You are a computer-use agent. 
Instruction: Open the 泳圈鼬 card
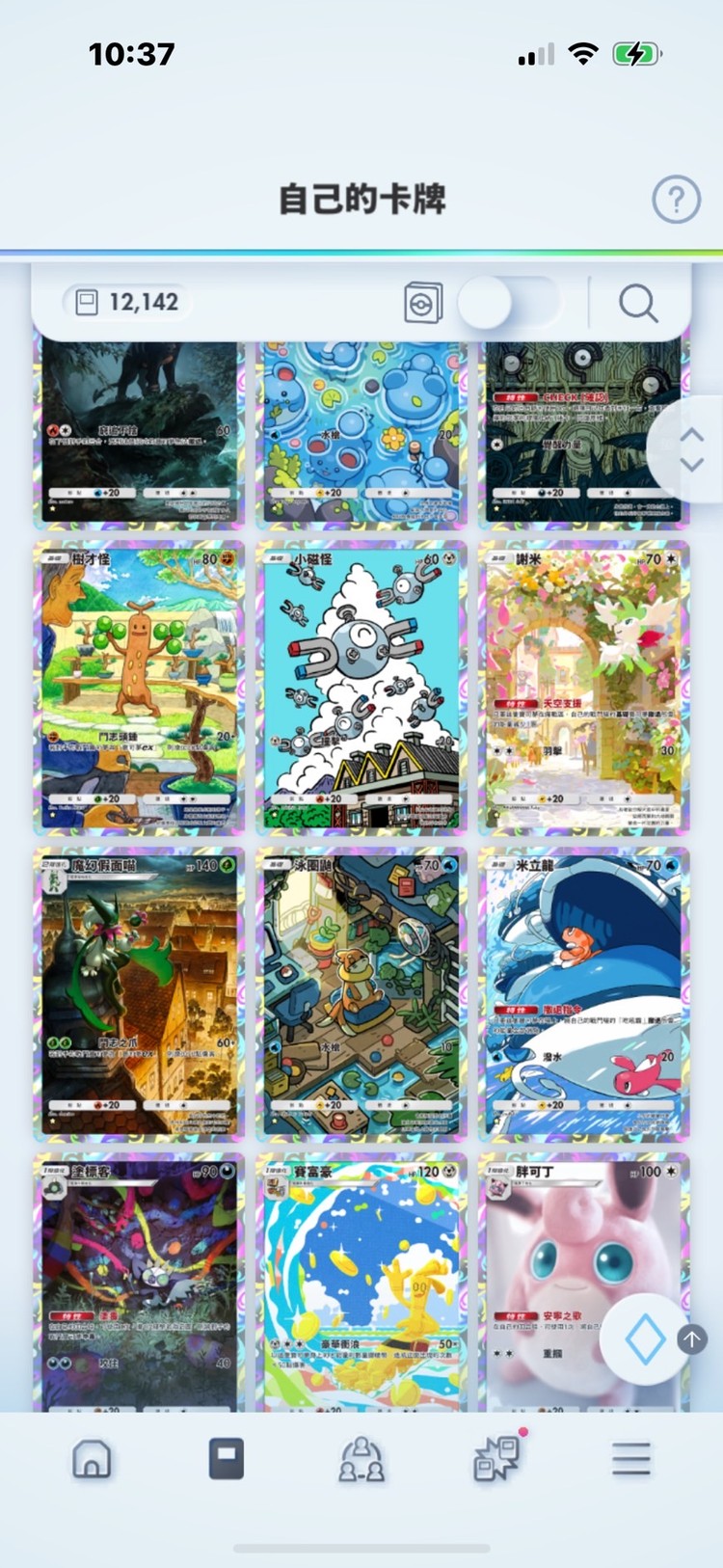click(x=361, y=993)
